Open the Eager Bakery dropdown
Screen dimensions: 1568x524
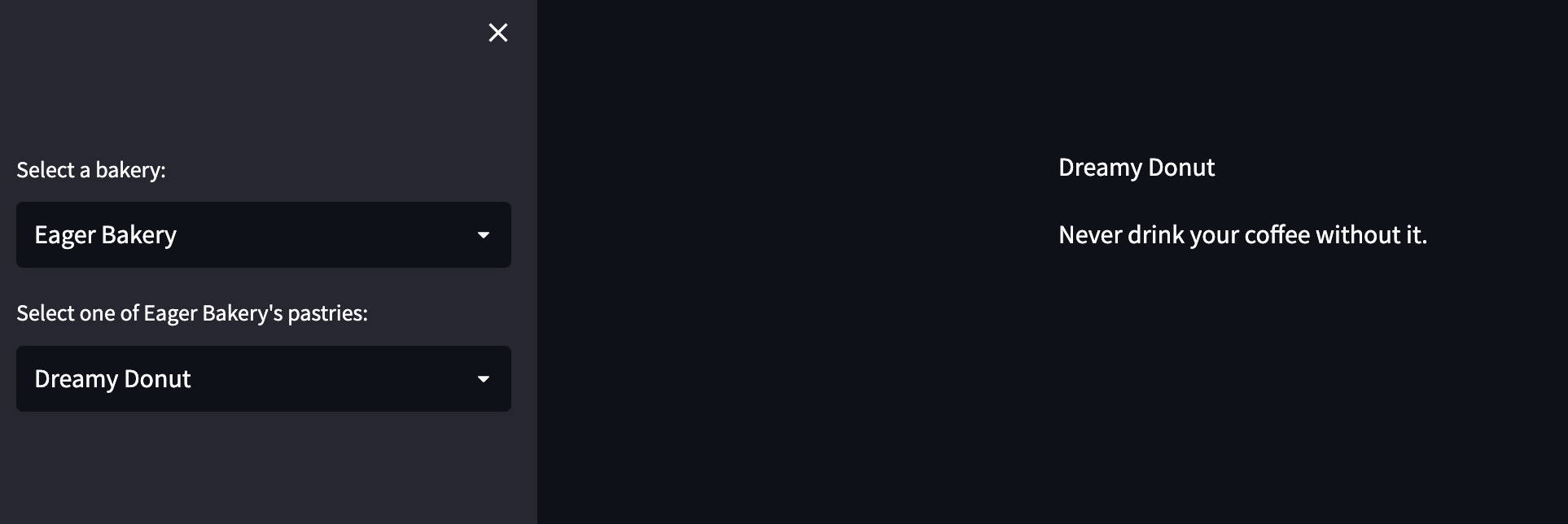pyautogui.click(x=263, y=235)
